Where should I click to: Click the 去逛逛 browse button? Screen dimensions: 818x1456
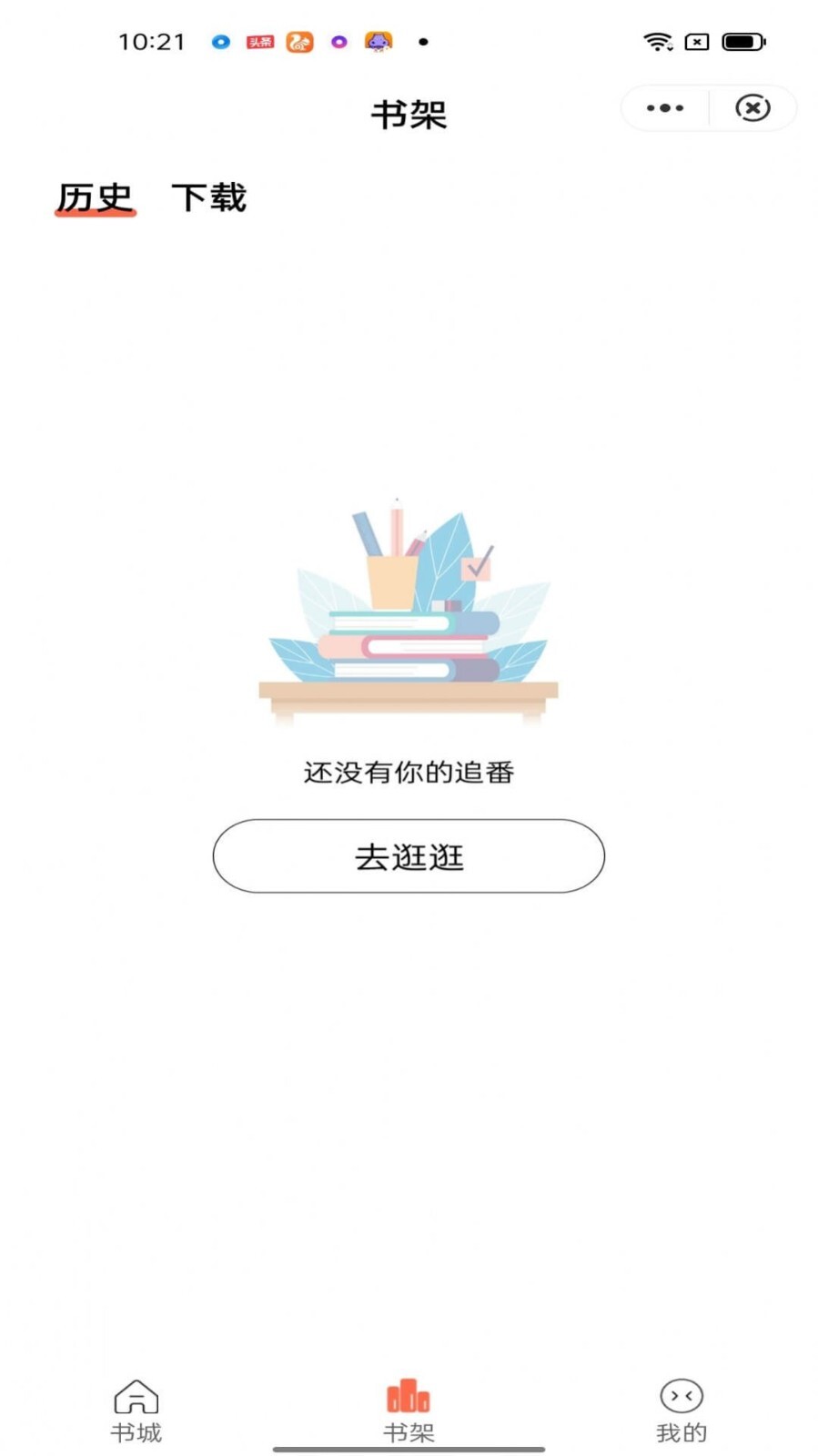click(x=408, y=855)
